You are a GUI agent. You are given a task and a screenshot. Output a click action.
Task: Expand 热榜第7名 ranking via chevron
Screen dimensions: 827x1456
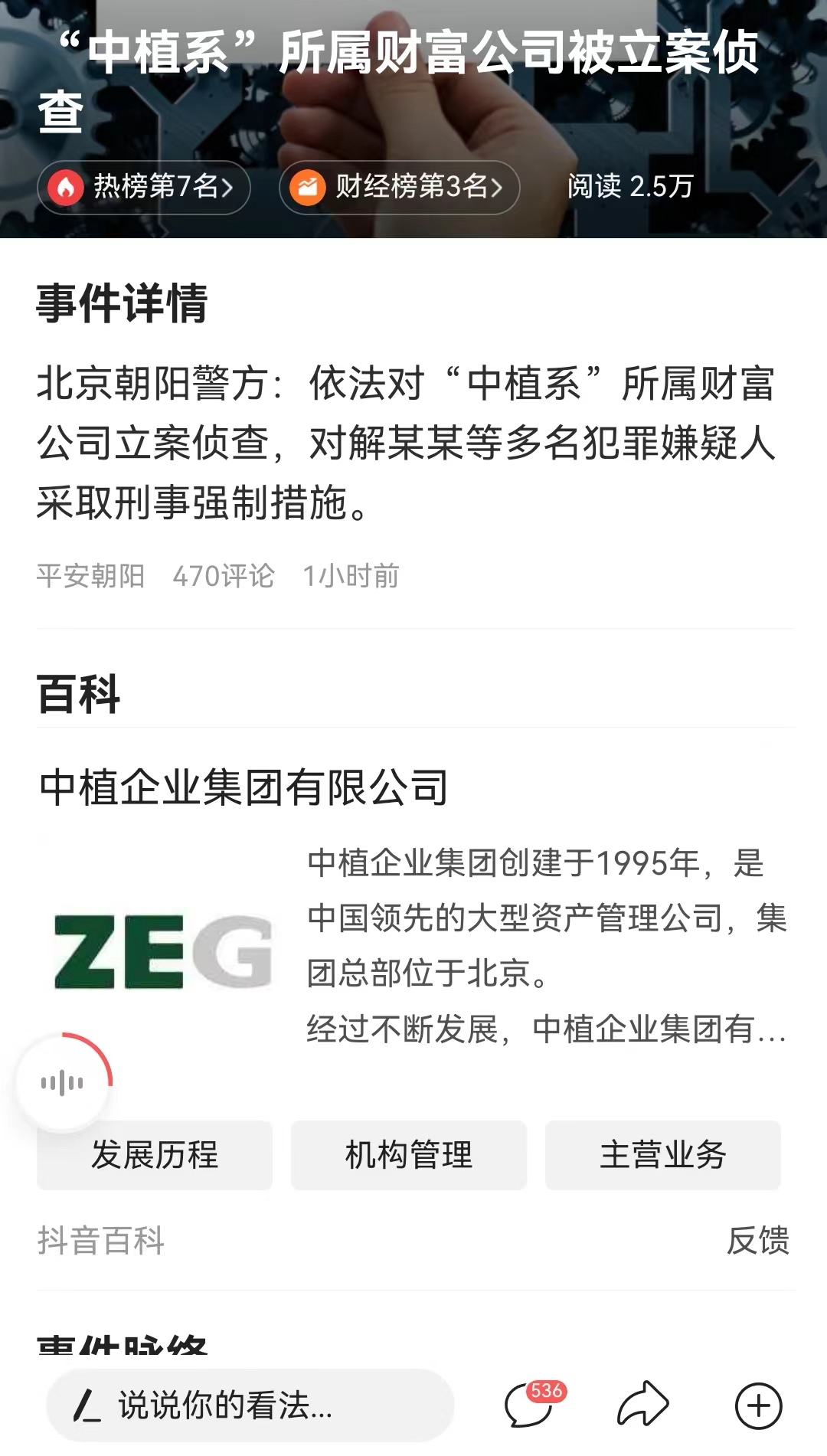pos(228,186)
